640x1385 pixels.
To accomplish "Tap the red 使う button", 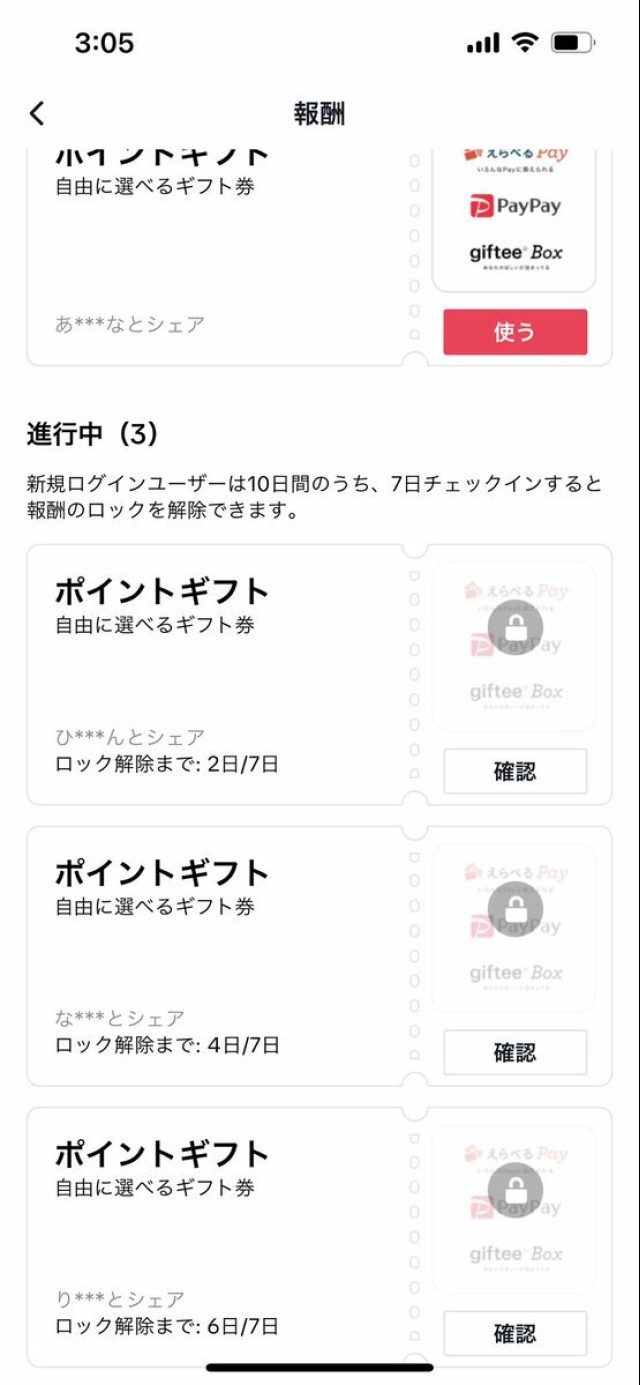I will (515, 332).
